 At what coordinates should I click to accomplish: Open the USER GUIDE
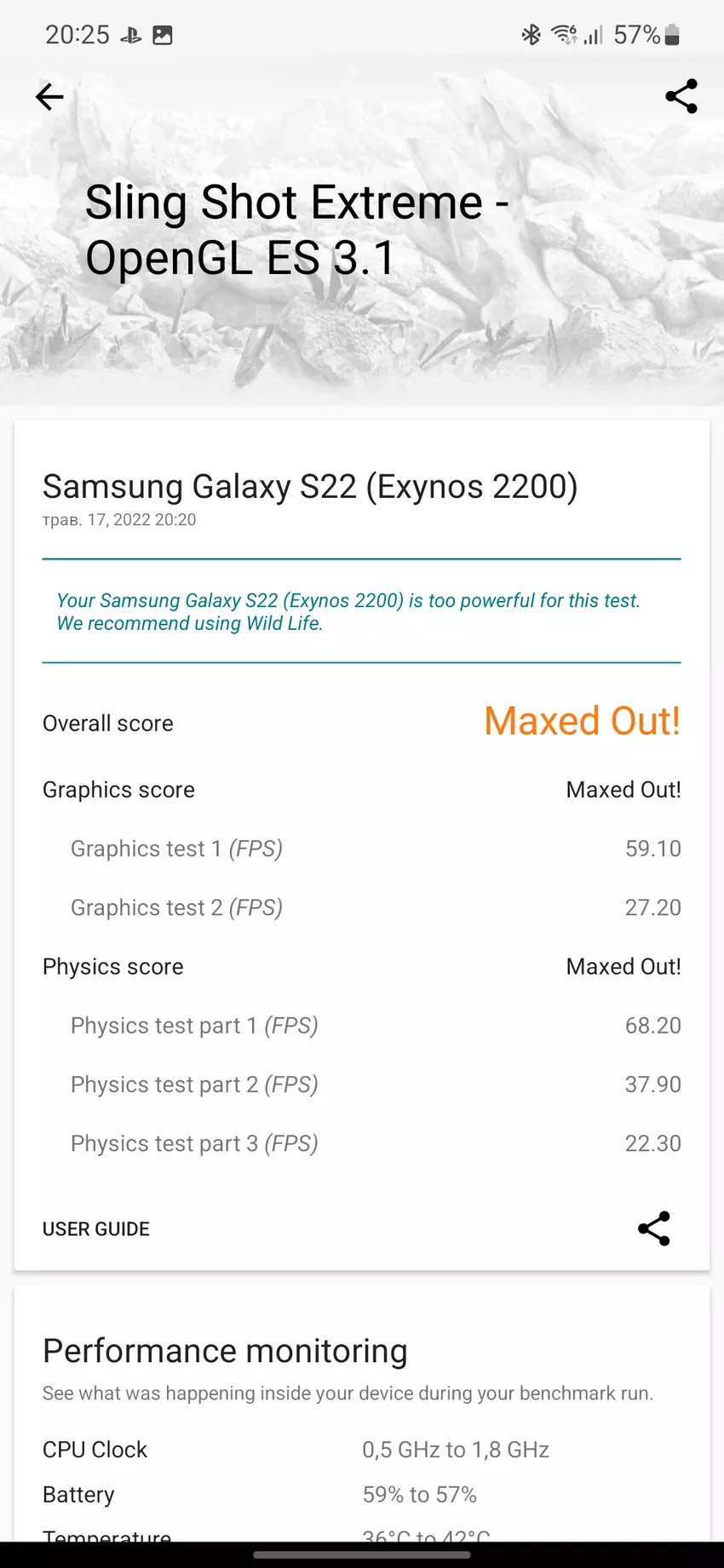click(96, 1228)
